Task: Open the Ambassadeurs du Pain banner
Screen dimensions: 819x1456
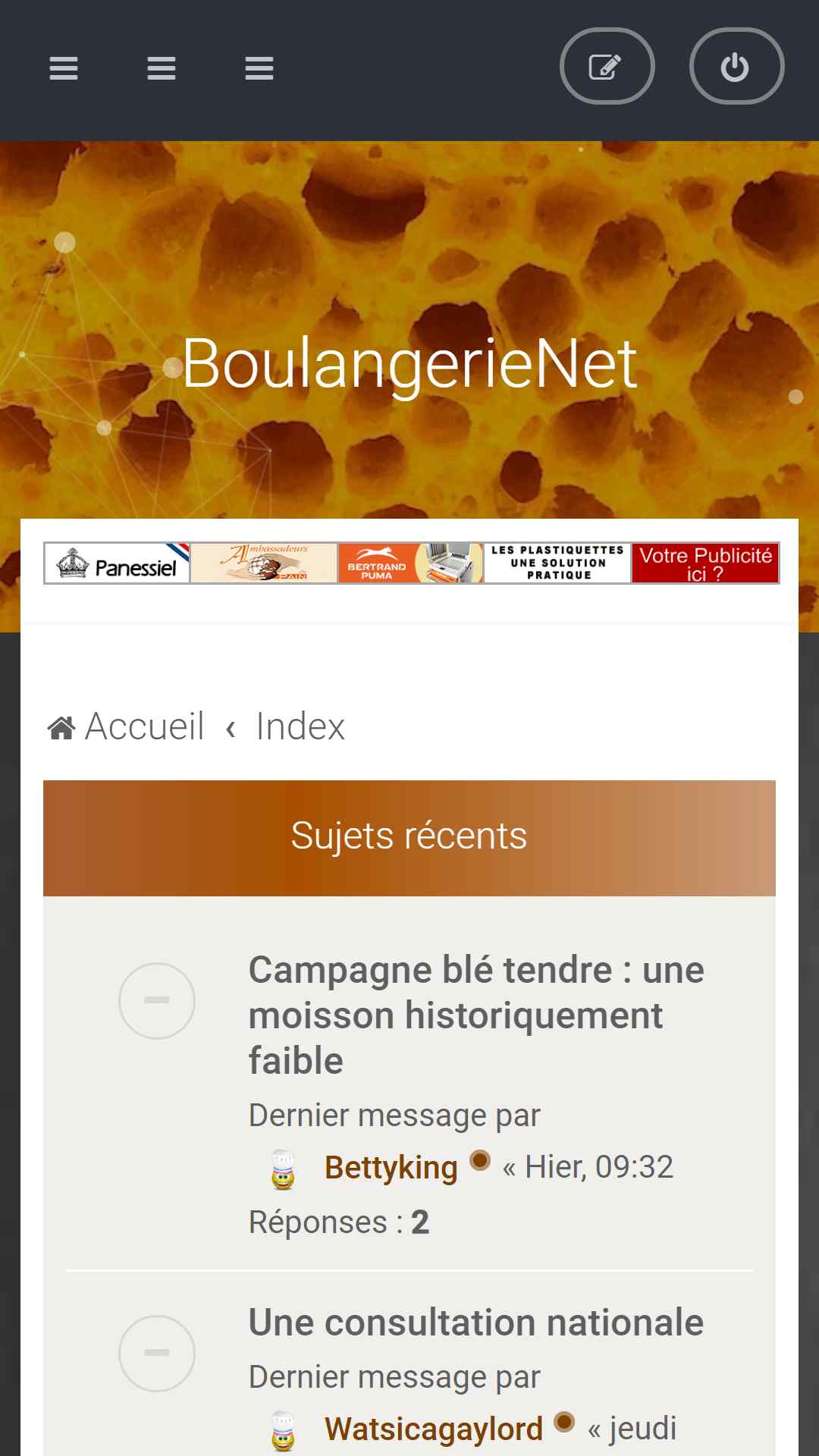Action: (x=264, y=563)
